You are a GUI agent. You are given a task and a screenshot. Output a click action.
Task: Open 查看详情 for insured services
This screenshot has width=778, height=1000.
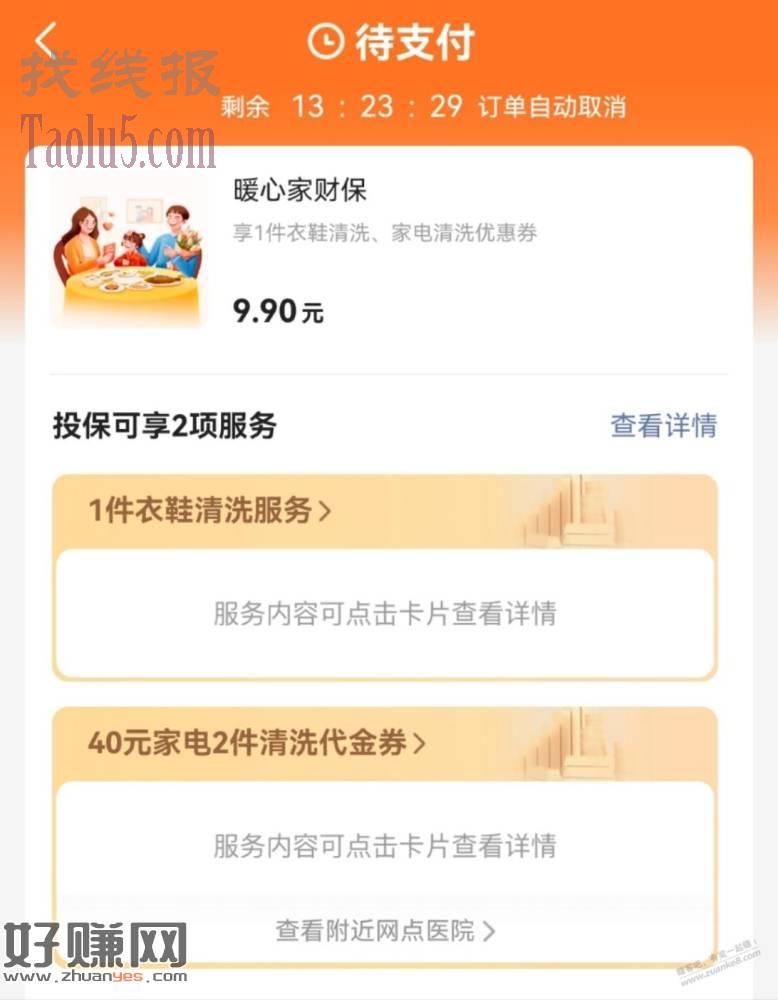pyautogui.click(x=663, y=426)
